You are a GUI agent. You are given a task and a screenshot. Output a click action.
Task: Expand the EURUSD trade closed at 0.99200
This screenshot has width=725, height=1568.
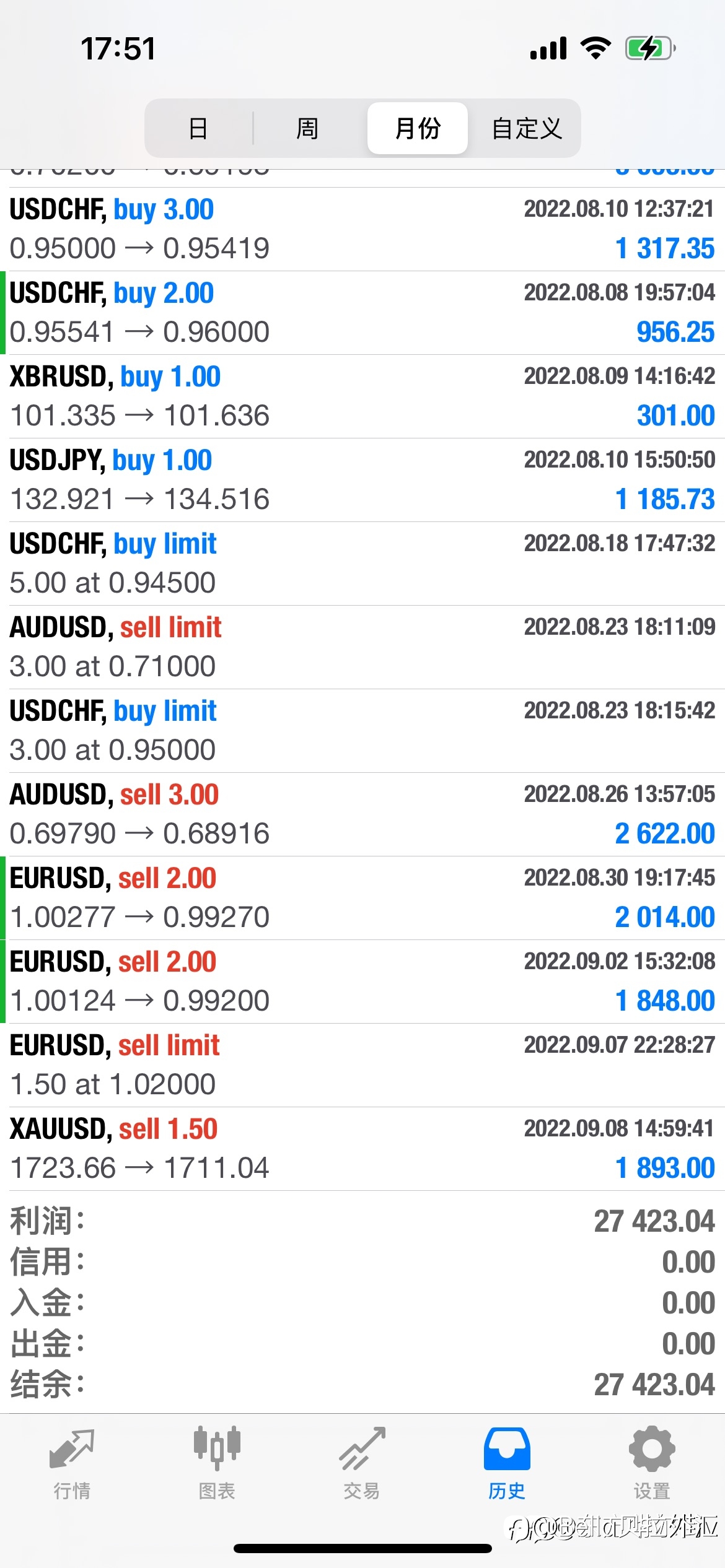pyautogui.click(x=362, y=982)
